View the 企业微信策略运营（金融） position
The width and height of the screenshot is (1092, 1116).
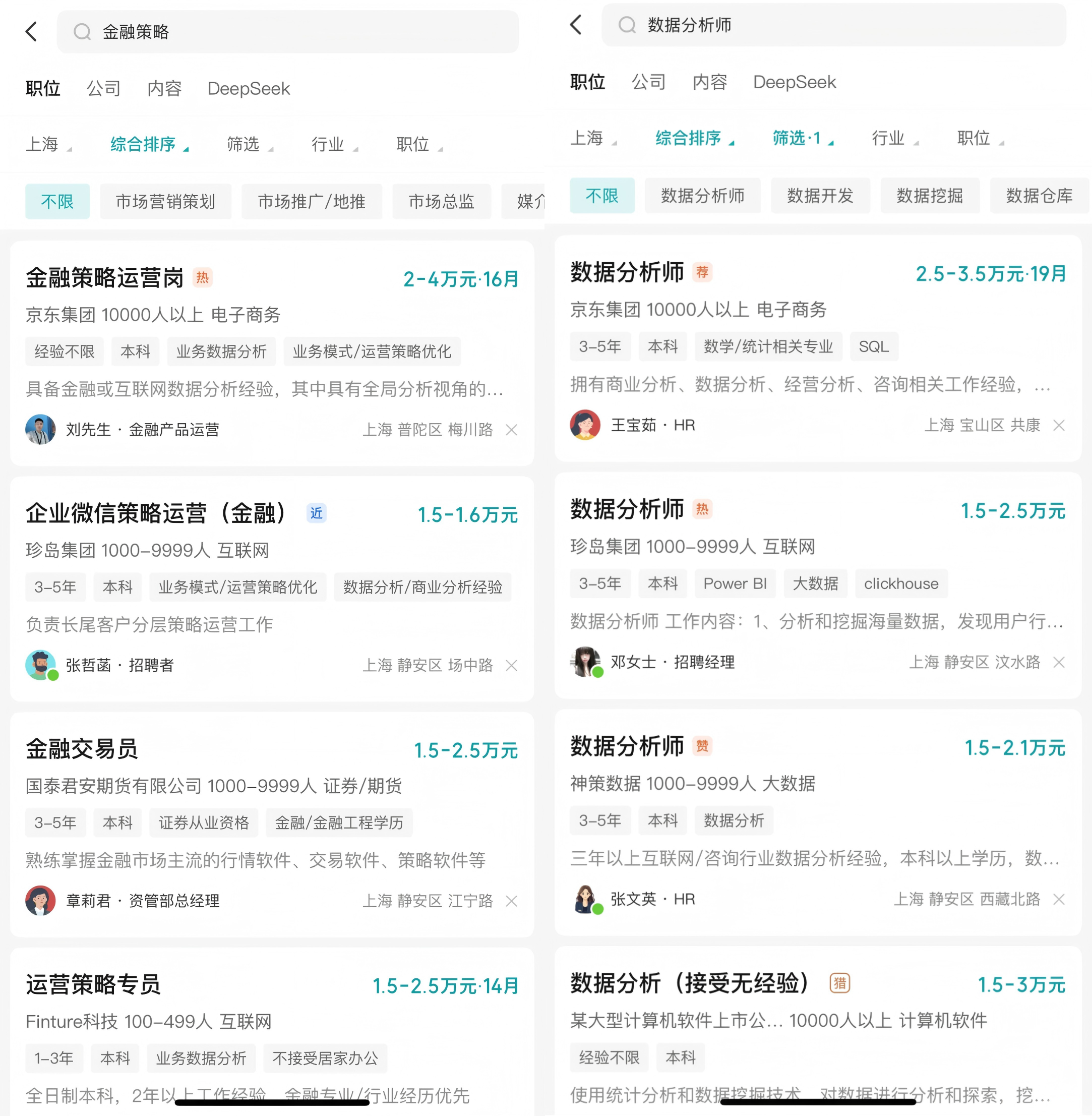(x=155, y=513)
